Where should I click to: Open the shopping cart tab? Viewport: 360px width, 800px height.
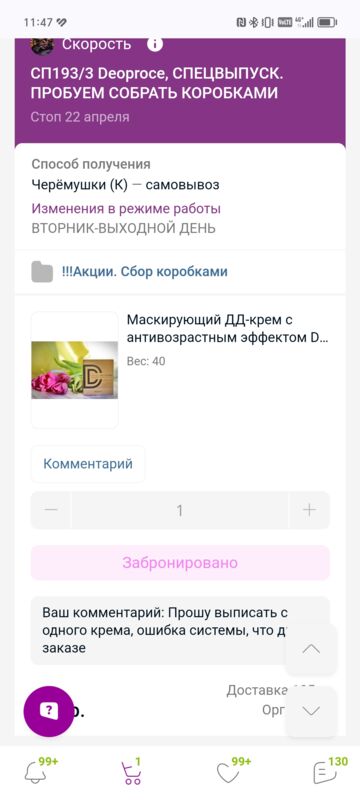[x=132, y=771]
